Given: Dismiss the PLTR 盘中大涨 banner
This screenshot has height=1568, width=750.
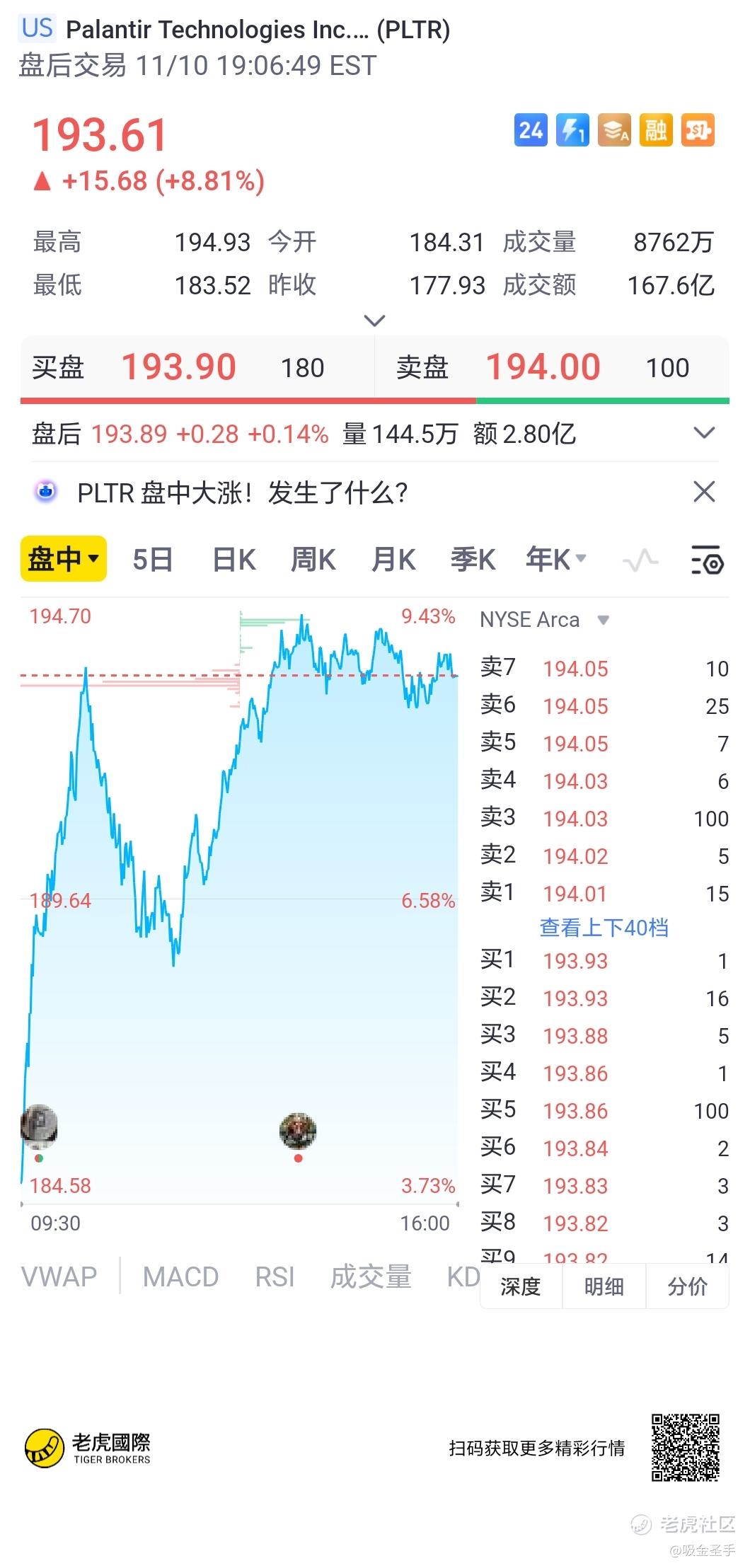Looking at the screenshot, I should tap(704, 492).
